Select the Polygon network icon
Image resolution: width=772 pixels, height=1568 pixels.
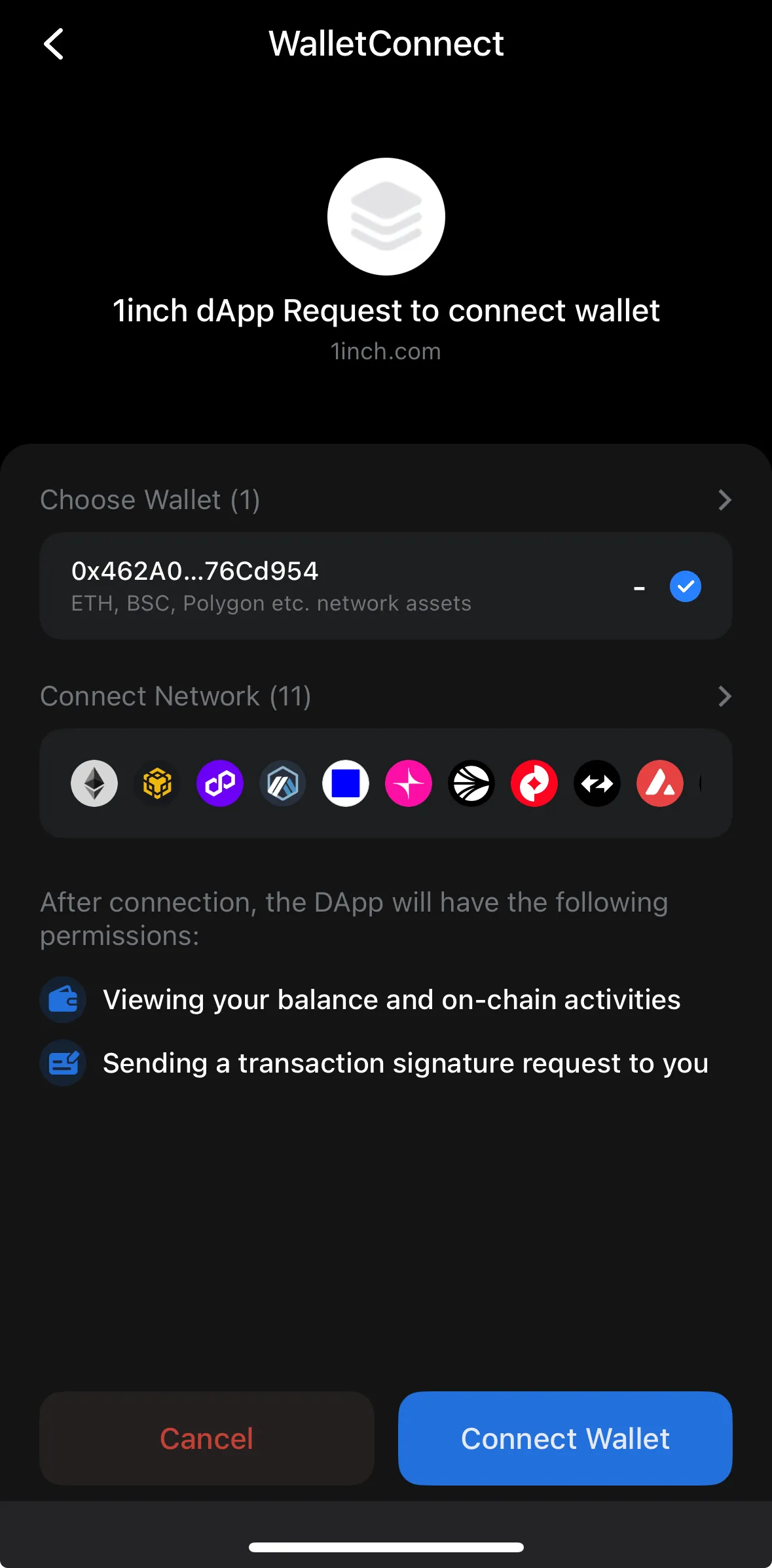[219, 783]
